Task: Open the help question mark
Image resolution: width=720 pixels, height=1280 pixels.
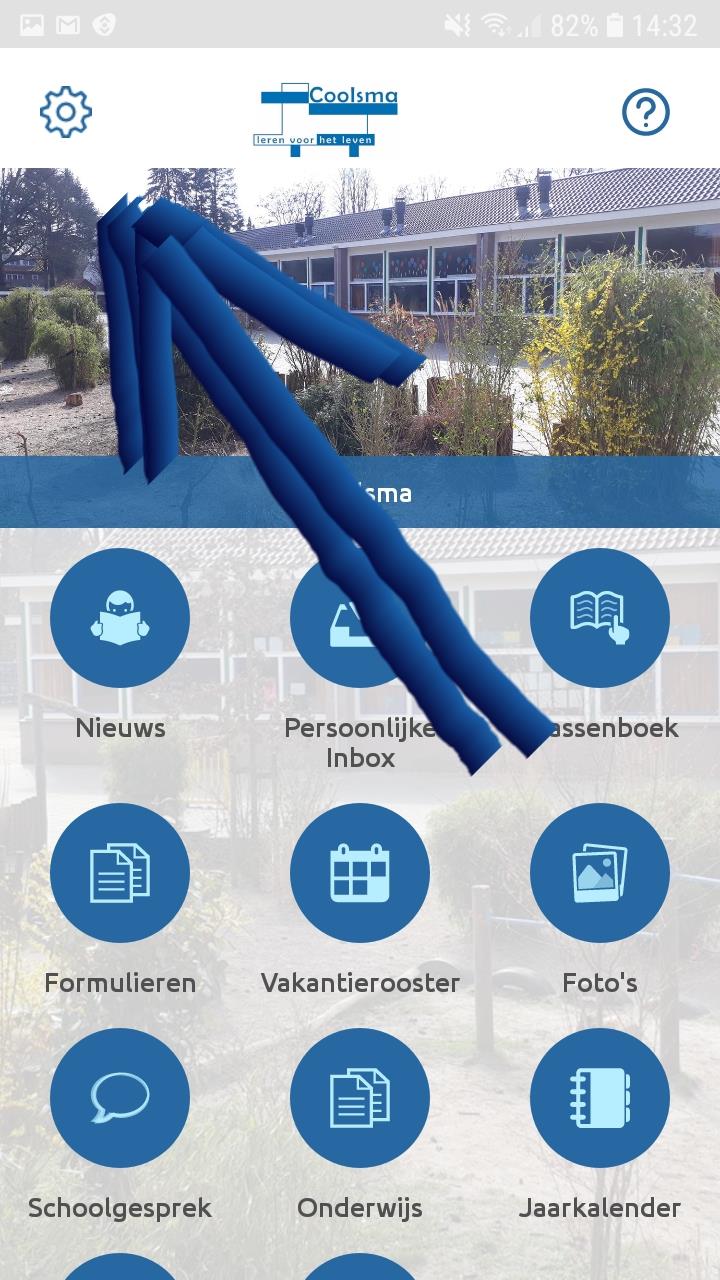Action: (645, 111)
